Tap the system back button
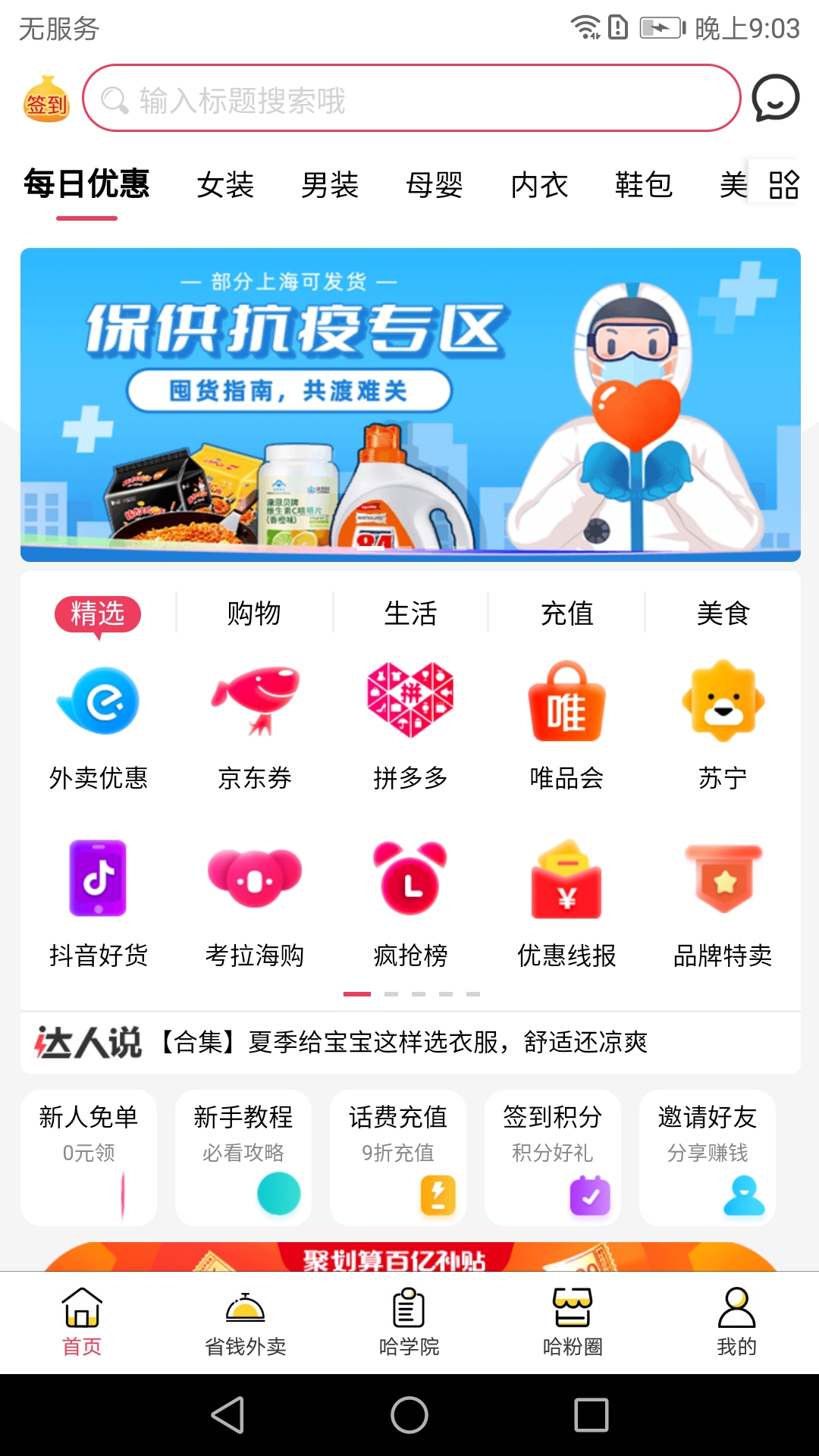Screen dimensions: 819x1456 [227, 1415]
